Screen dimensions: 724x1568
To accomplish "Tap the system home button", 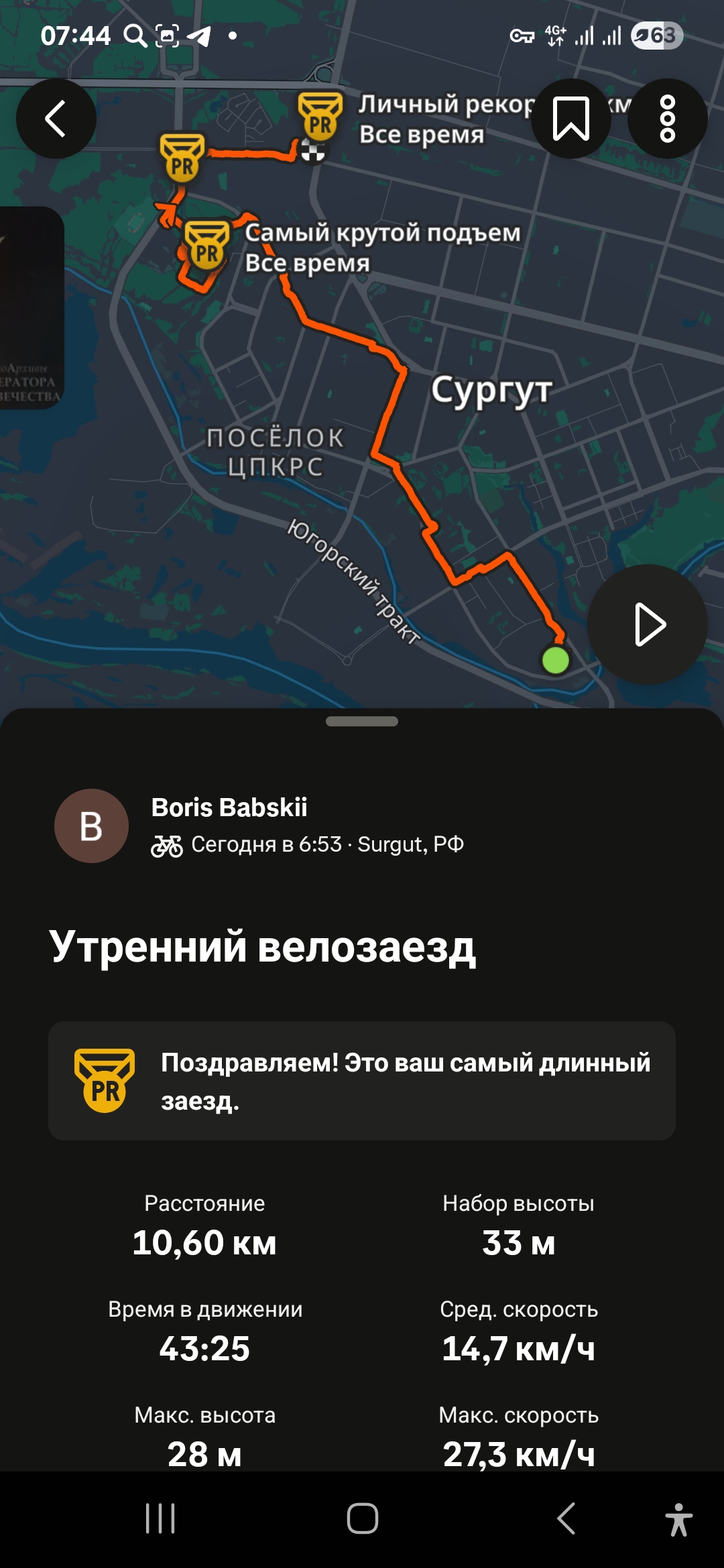I will coord(362,1518).
